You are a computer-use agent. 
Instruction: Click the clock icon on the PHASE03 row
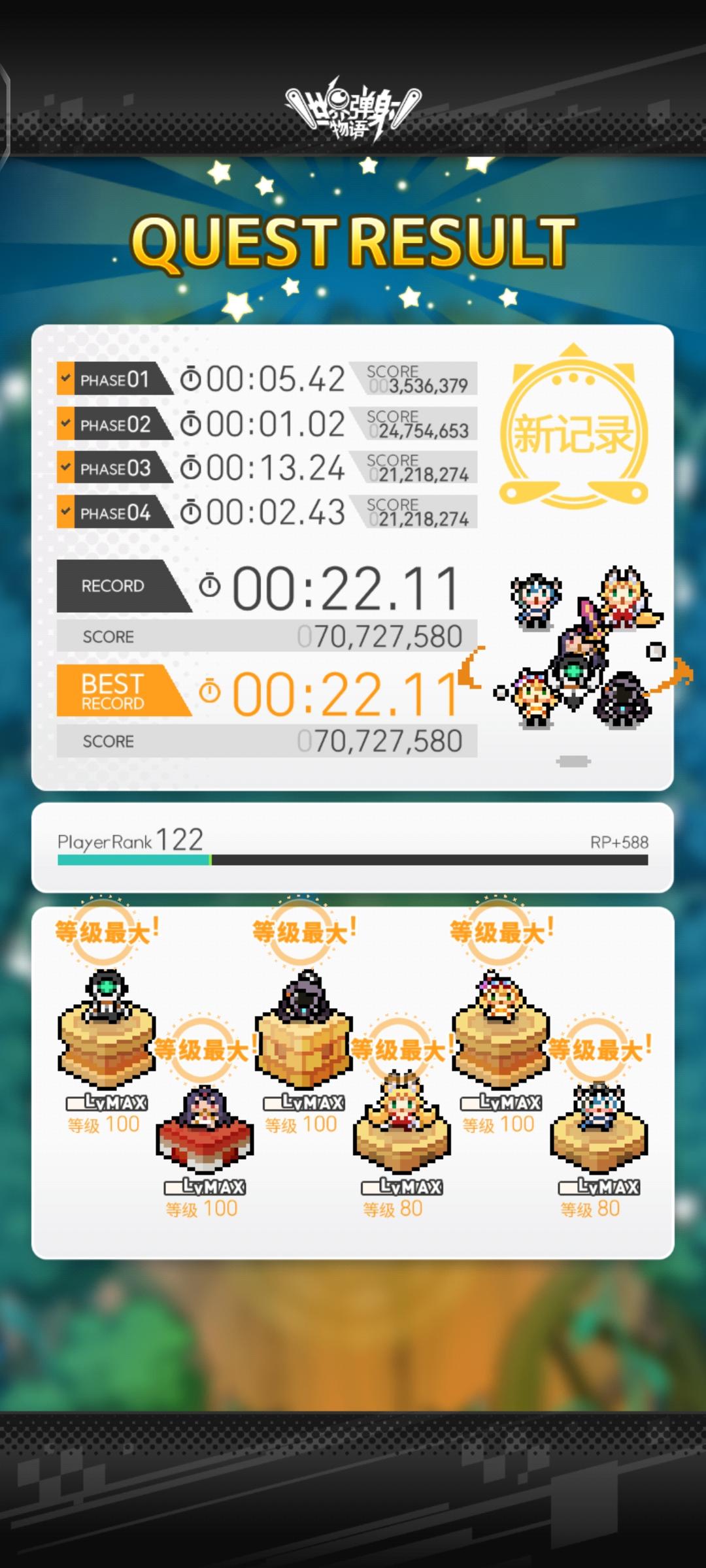(x=192, y=466)
